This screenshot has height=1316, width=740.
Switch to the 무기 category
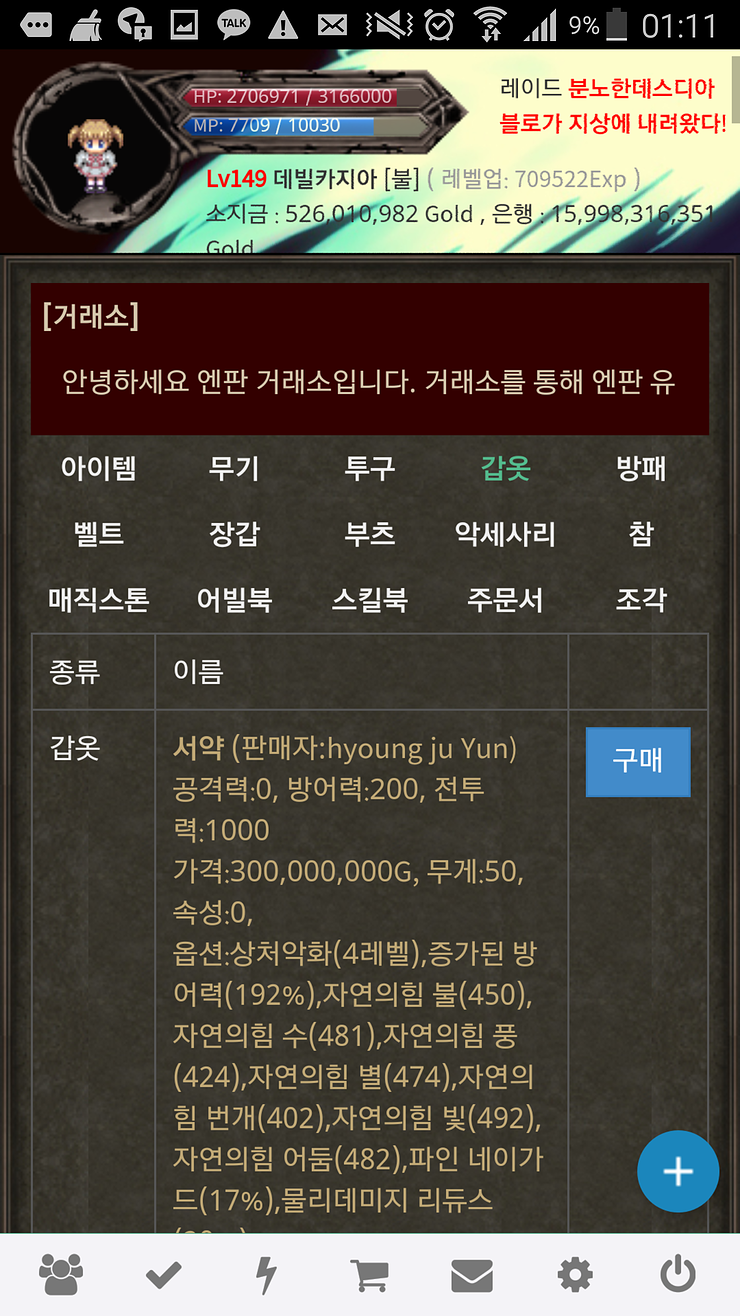234,468
